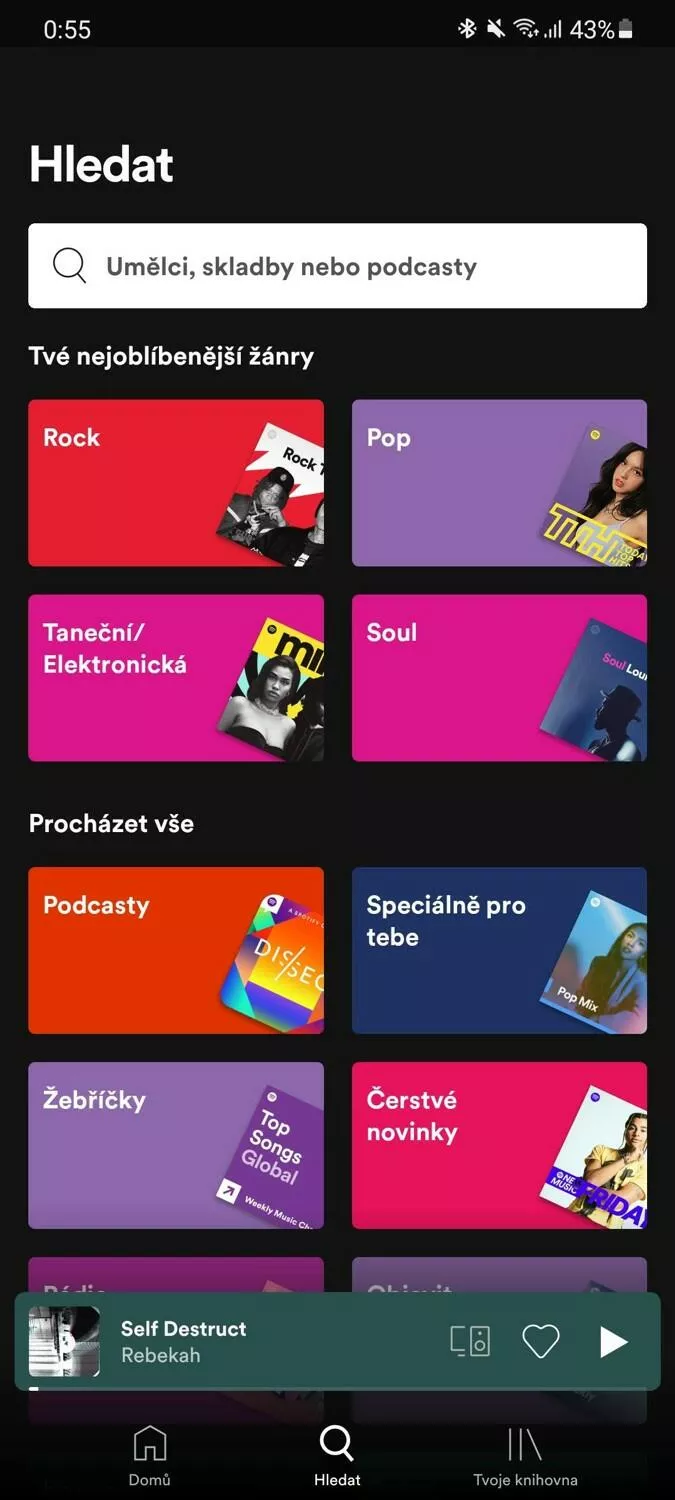Viewport: 675px width, 1500px height.
Task: Switch to the Domů tab
Action: click(150, 1456)
